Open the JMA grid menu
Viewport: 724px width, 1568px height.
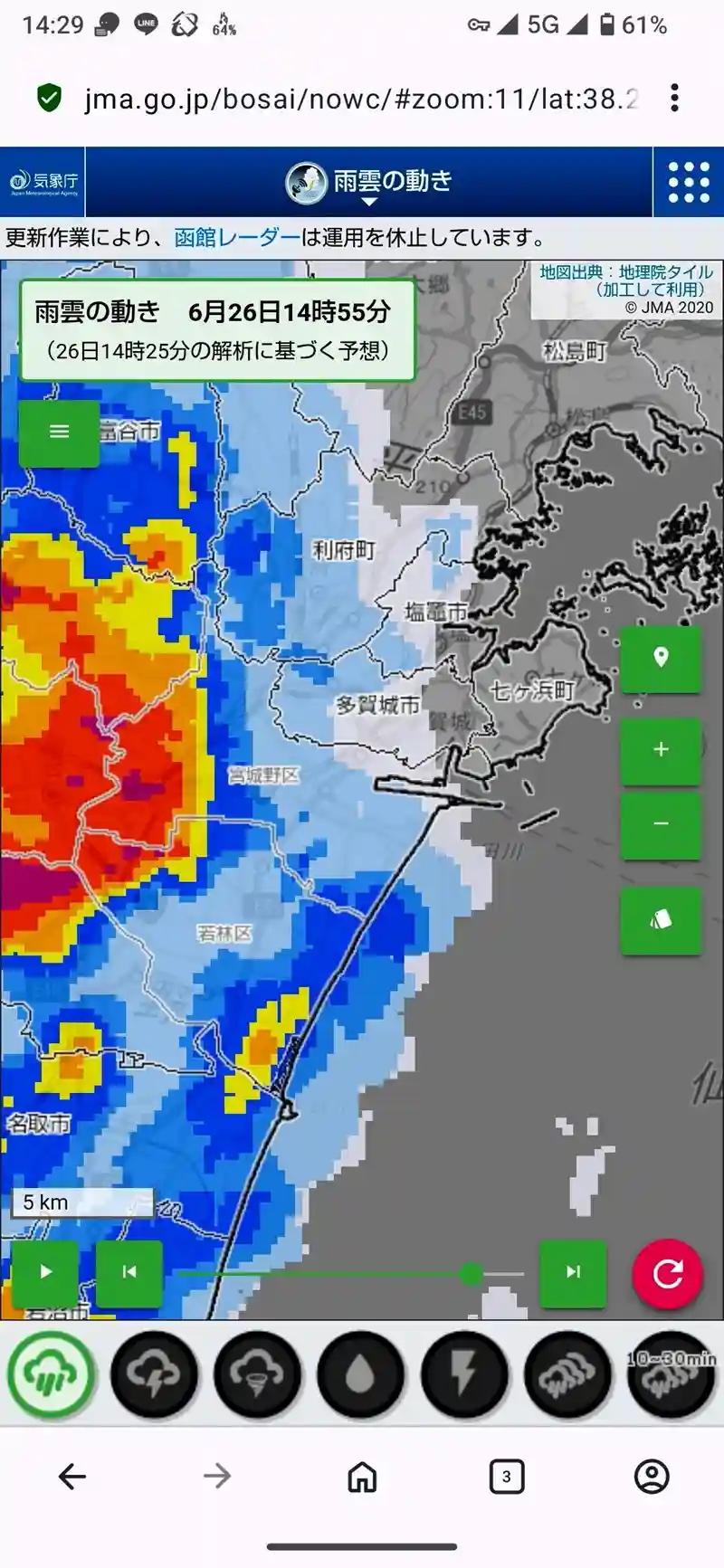point(688,182)
